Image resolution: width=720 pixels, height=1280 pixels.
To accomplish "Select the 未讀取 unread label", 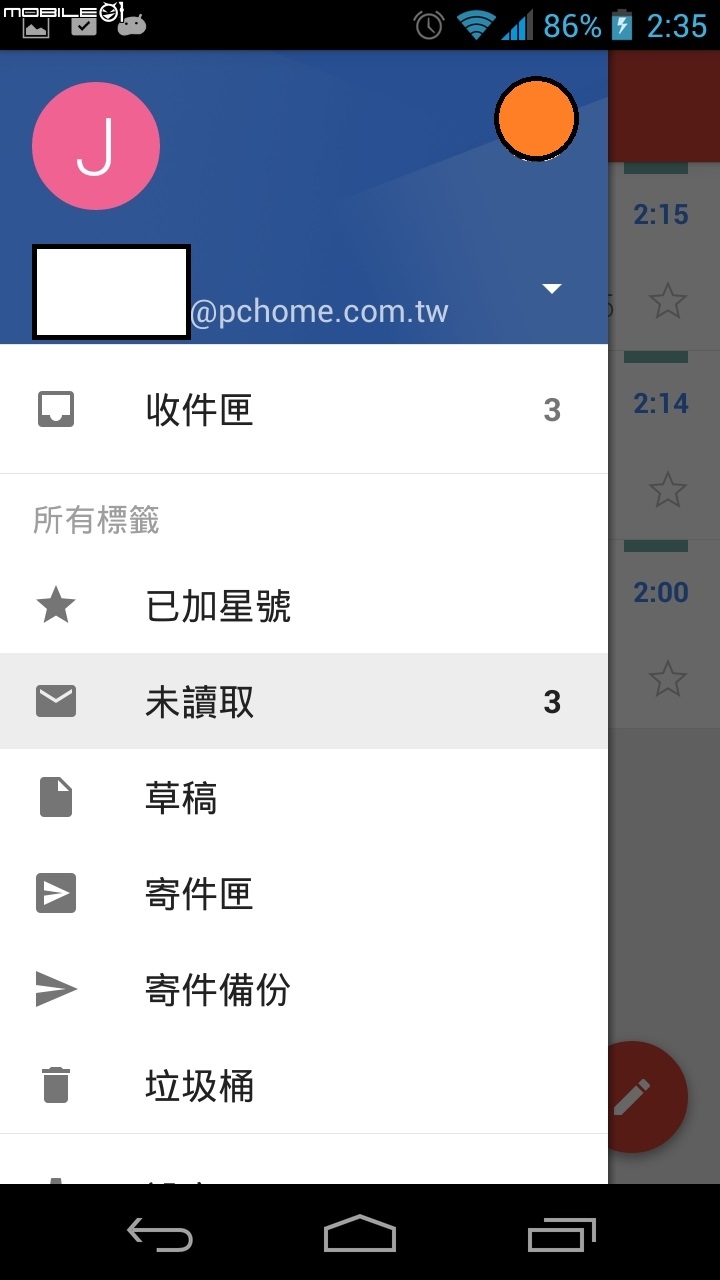I will point(200,702).
